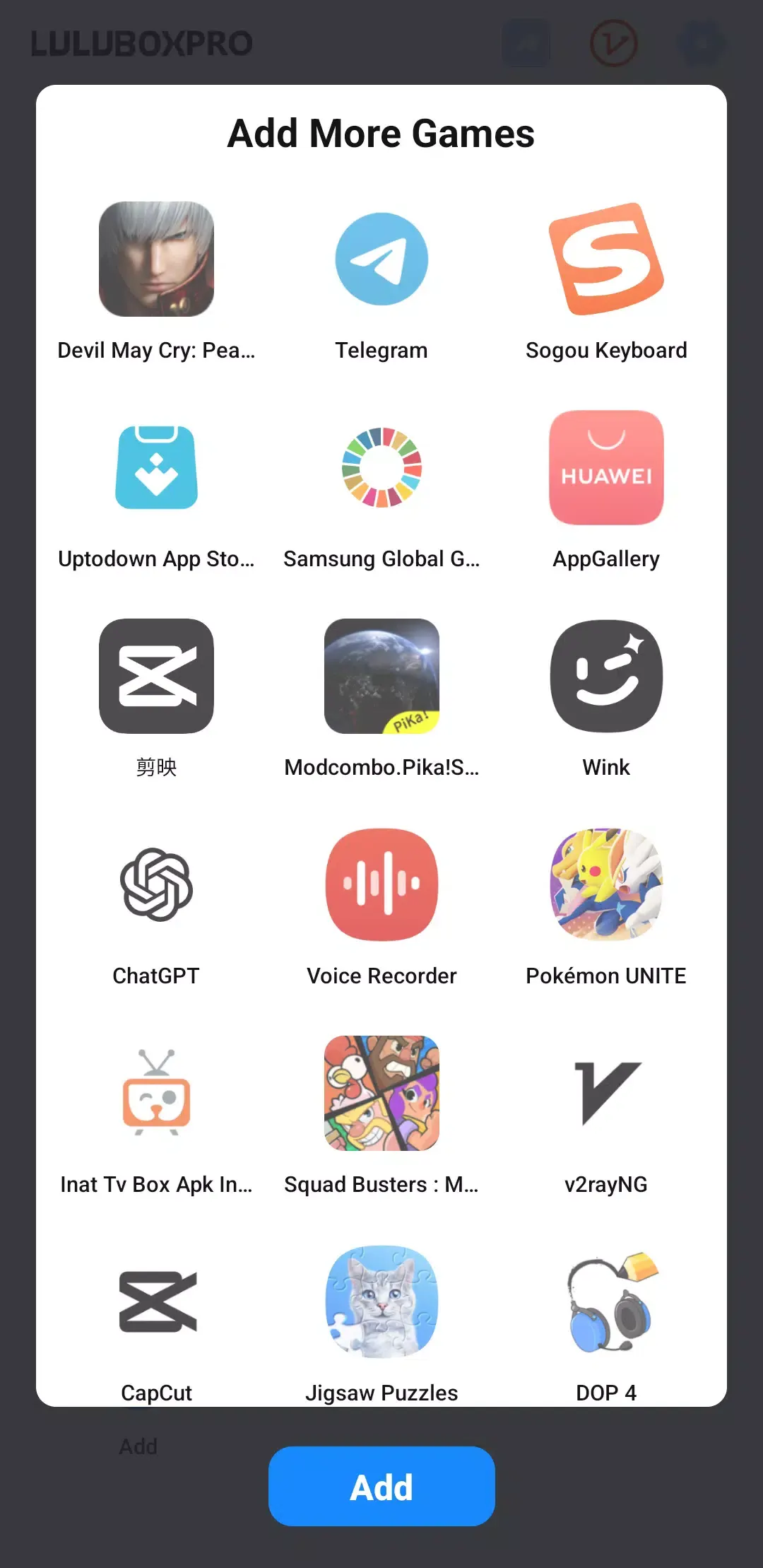Choose Huawei AppGallery

click(x=606, y=468)
